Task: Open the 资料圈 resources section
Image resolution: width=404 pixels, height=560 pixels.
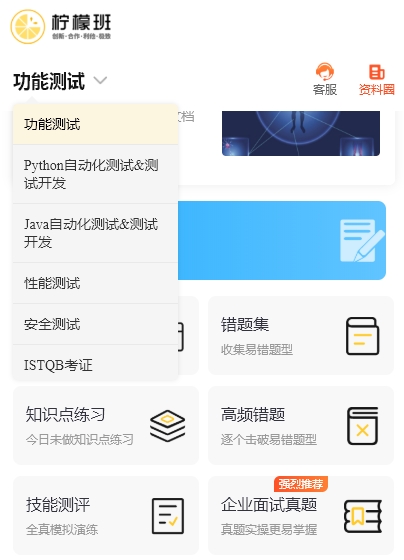Action: pyautogui.click(x=376, y=80)
